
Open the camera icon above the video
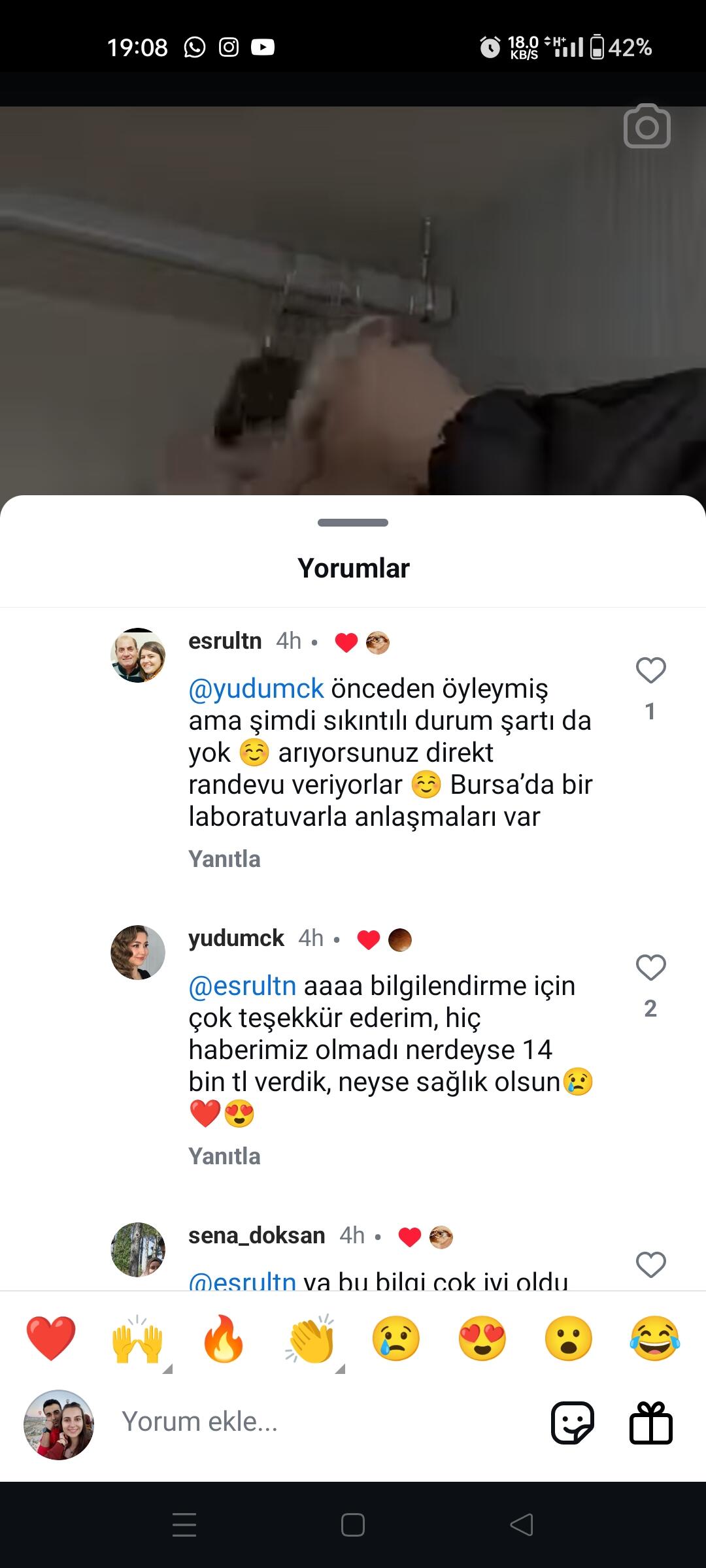click(647, 126)
